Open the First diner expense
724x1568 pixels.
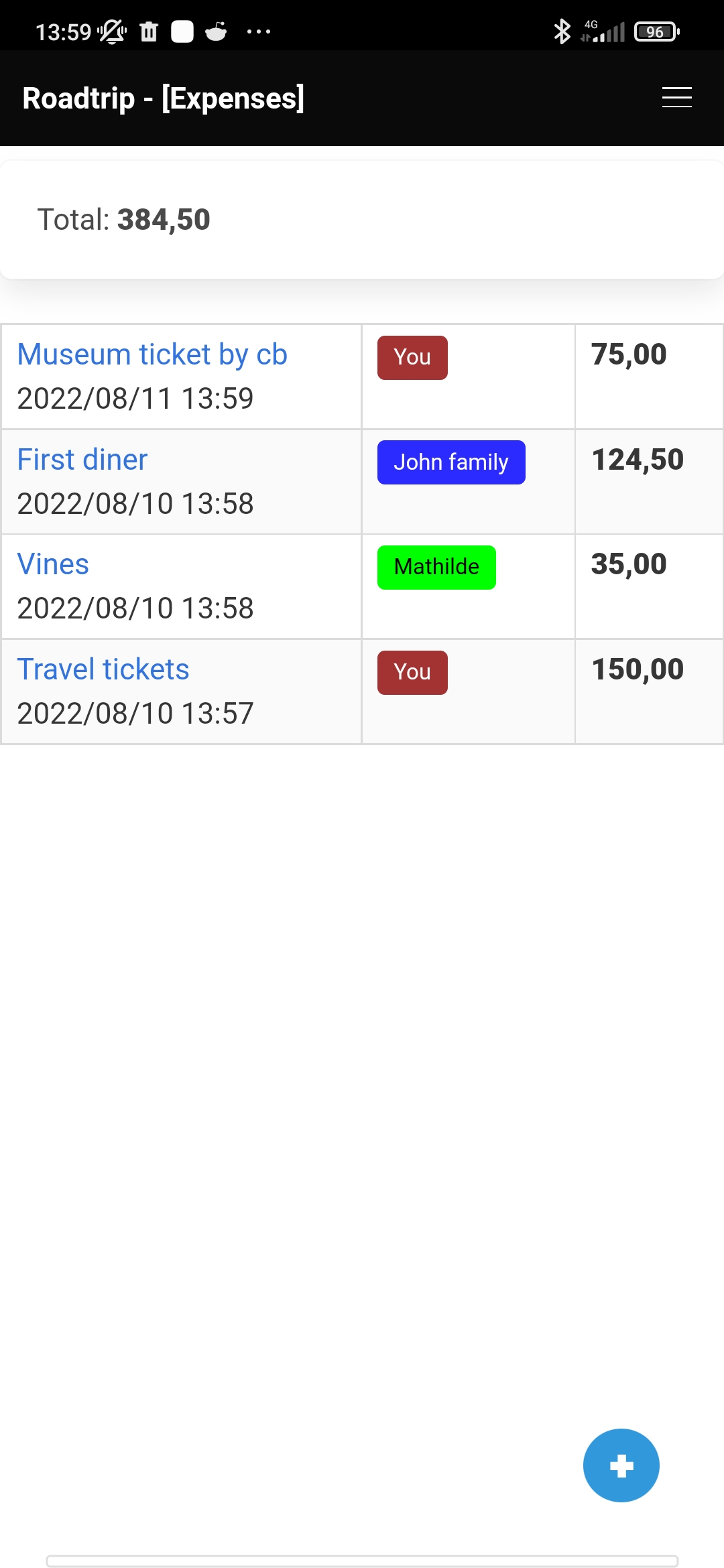pyautogui.click(x=82, y=460)
